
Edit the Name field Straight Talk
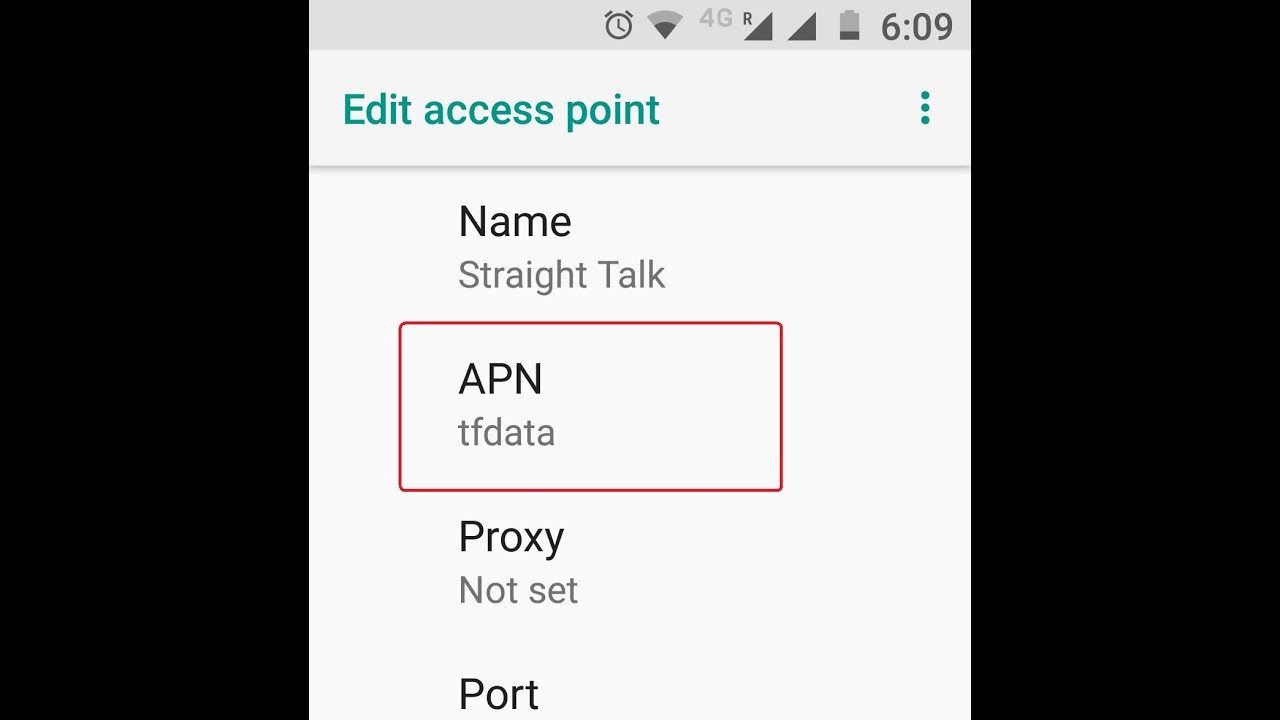[560, 248]
